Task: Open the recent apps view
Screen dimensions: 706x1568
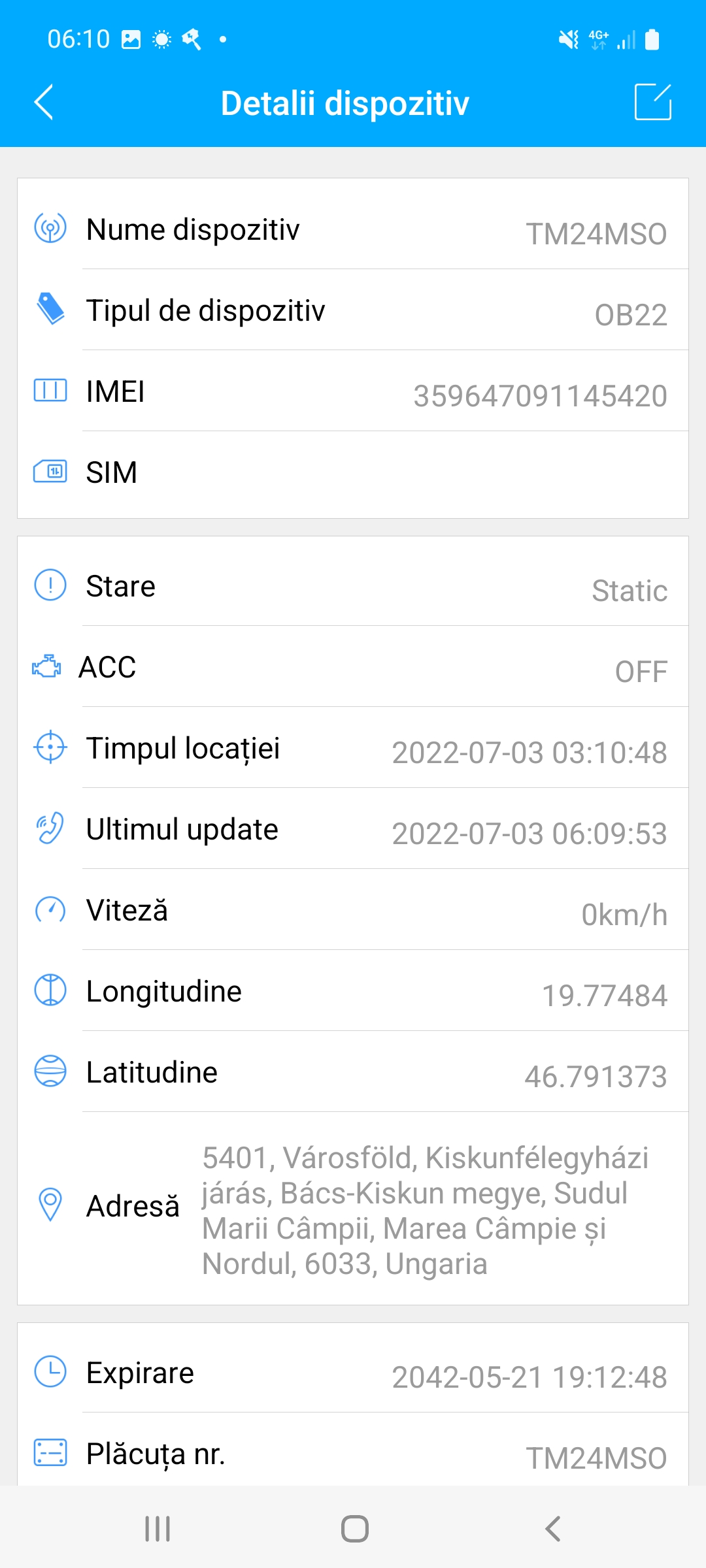Action: [158, 1528]
